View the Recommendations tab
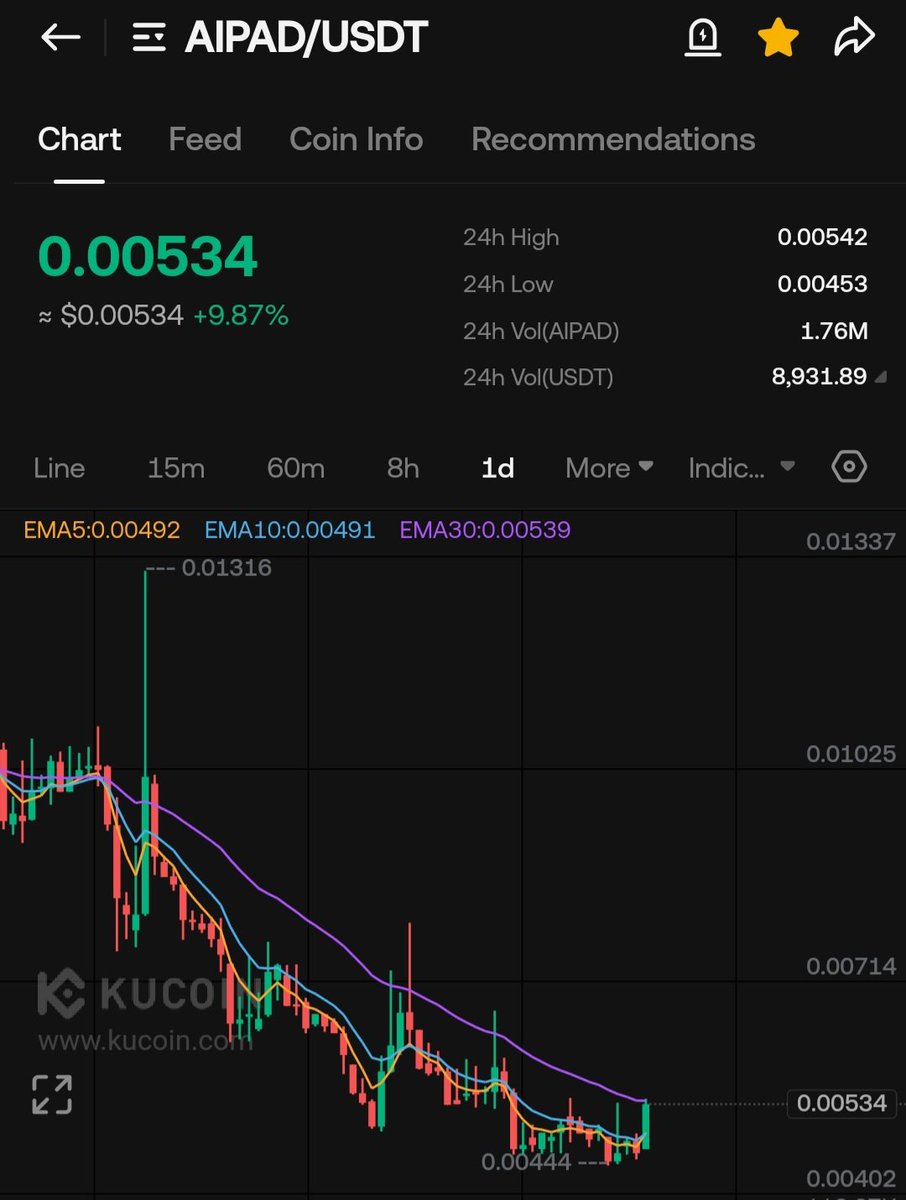 pyautogui.click(x=613, y=139)
